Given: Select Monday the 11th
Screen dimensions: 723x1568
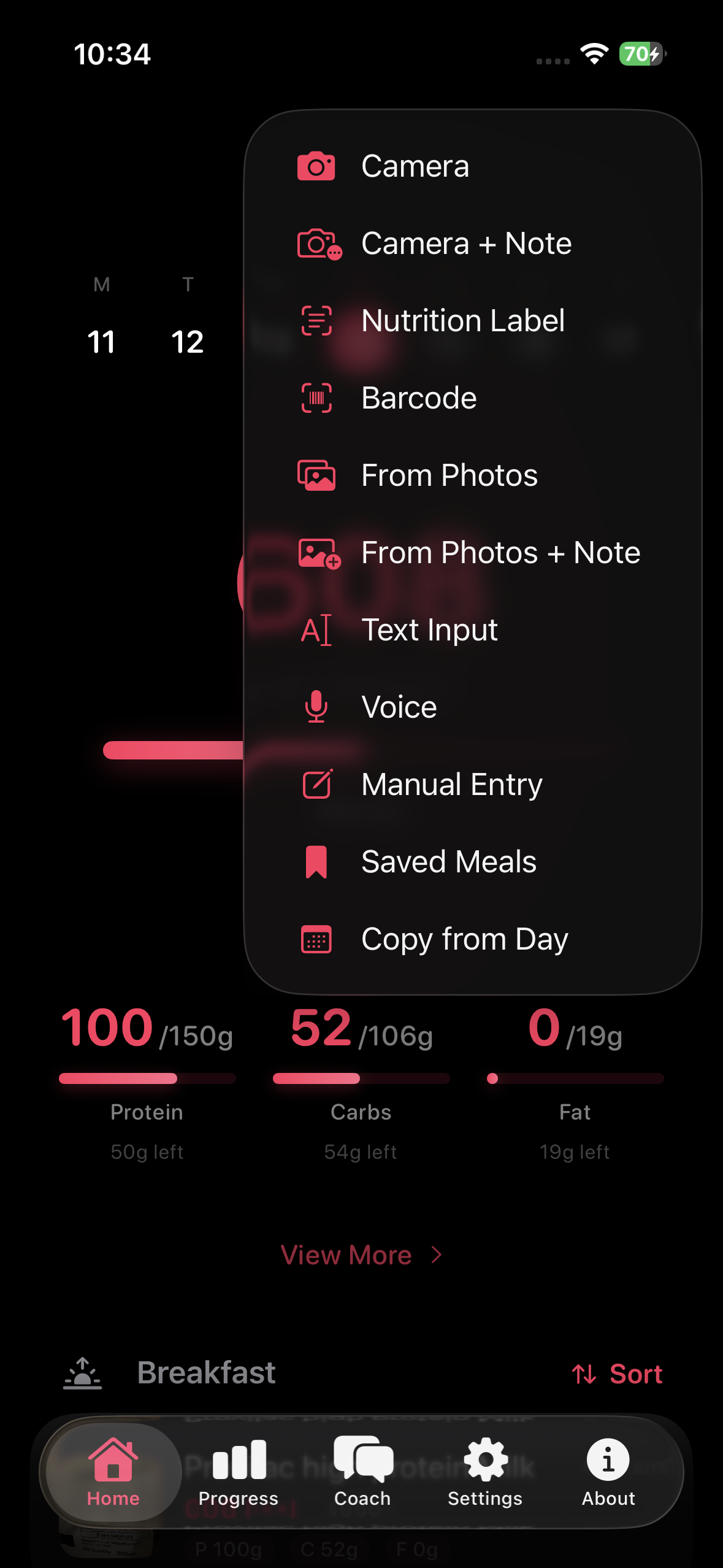Looking at the screenshot, I should tap(102, 318).
